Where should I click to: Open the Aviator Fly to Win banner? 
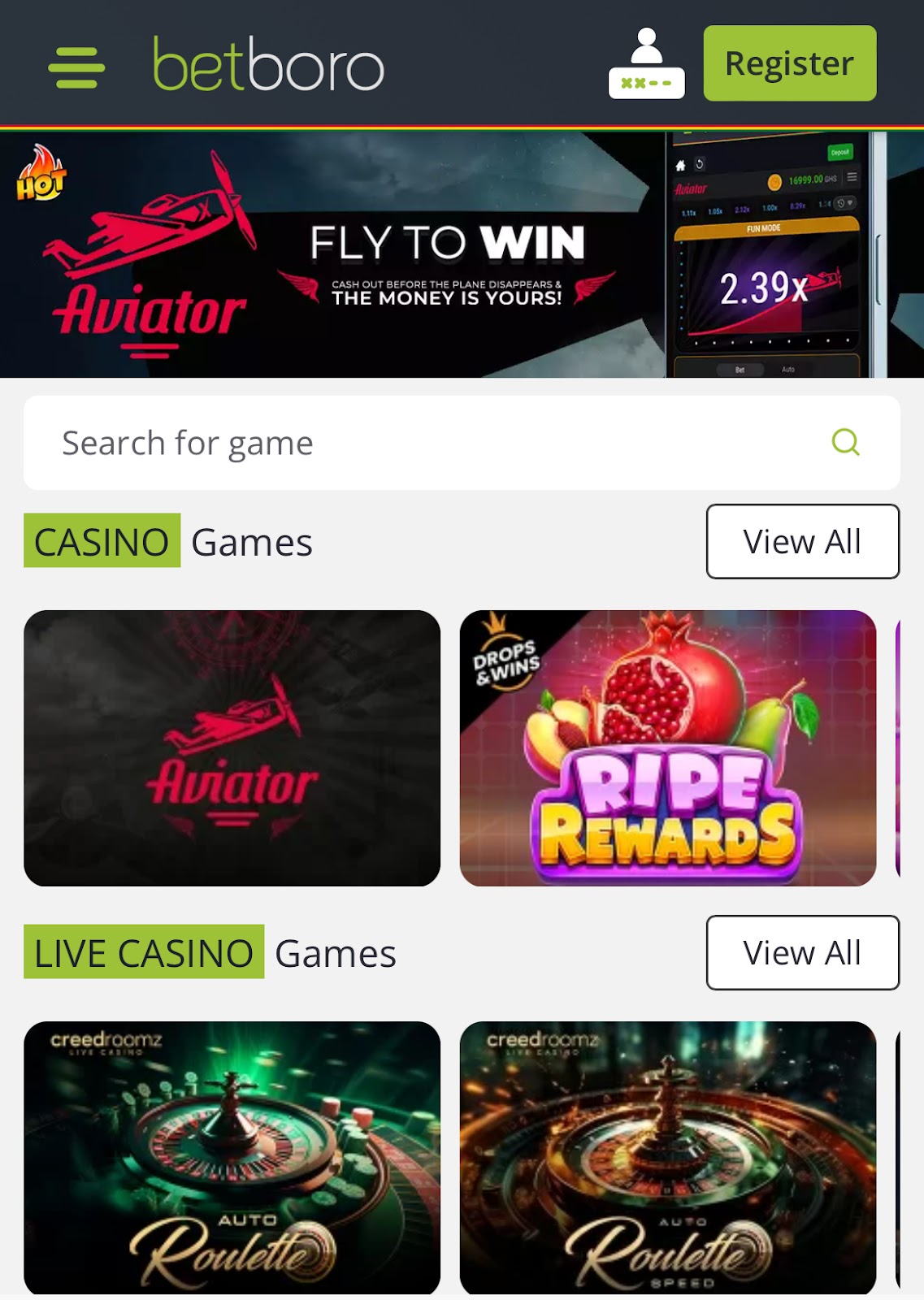(x=462, y=255)
